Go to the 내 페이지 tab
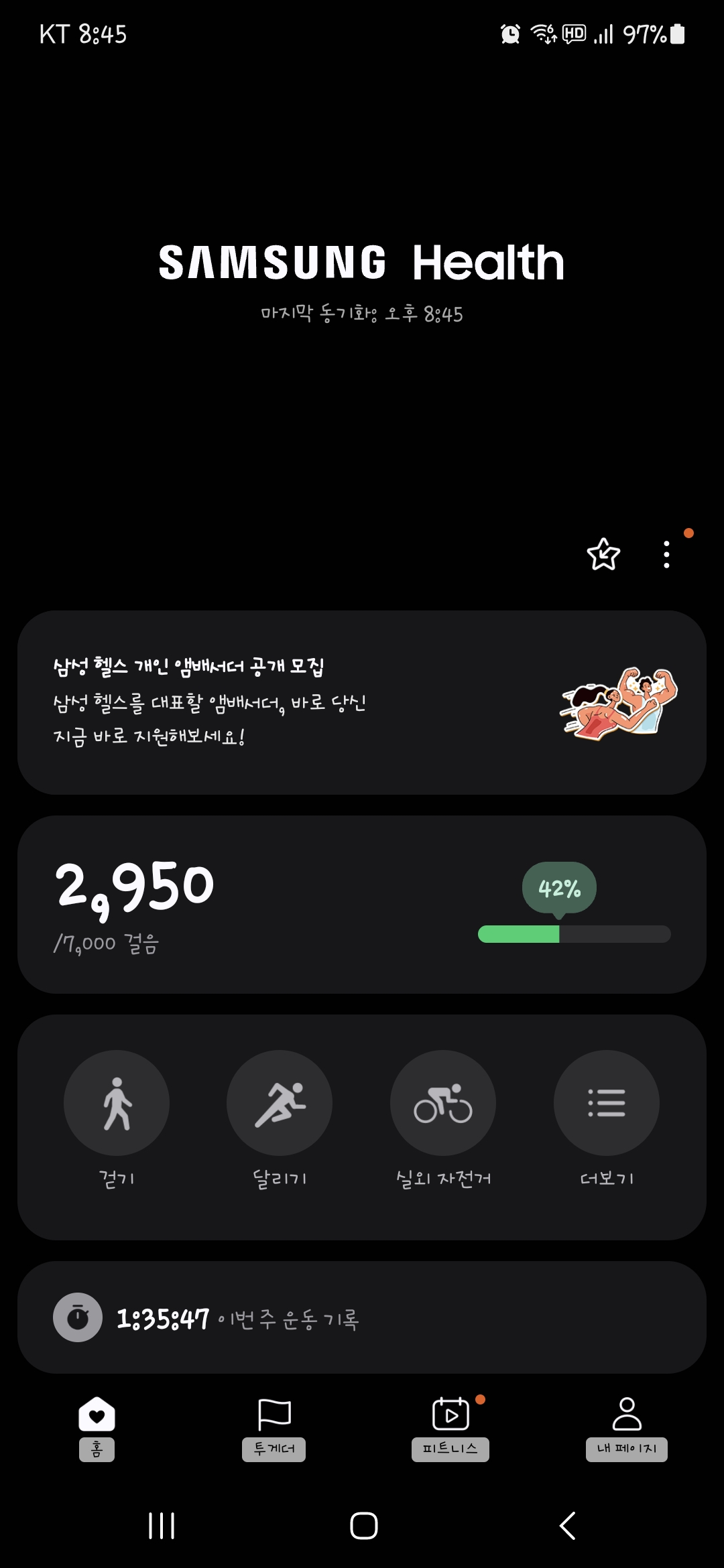Image resolution: width=724 pixels, height=1568 pixels. 627,1427
